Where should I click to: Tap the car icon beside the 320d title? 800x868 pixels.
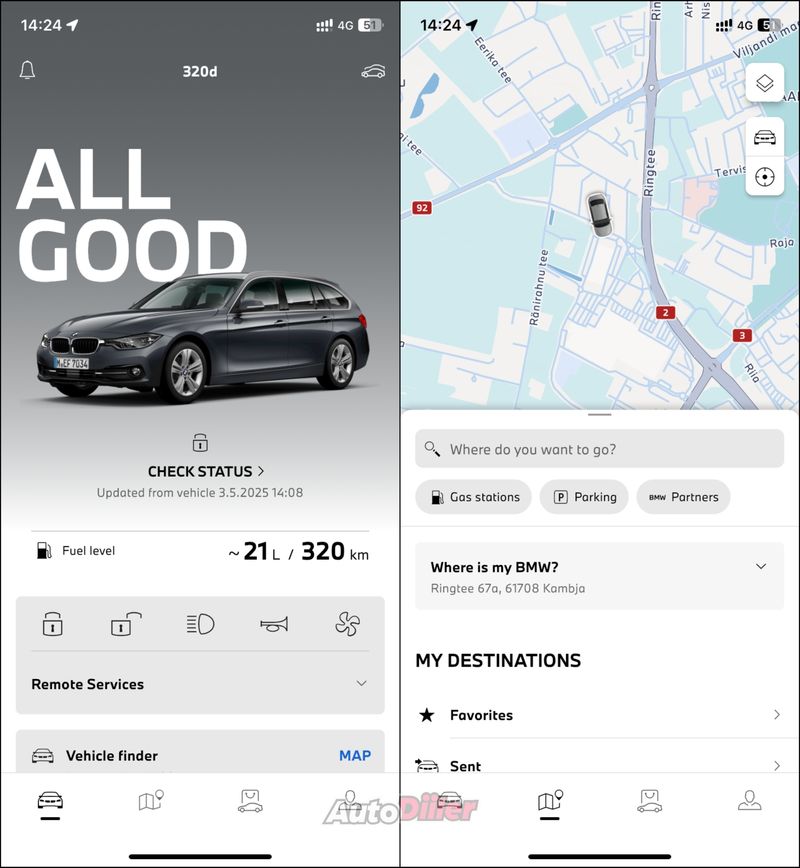[372, 71]
